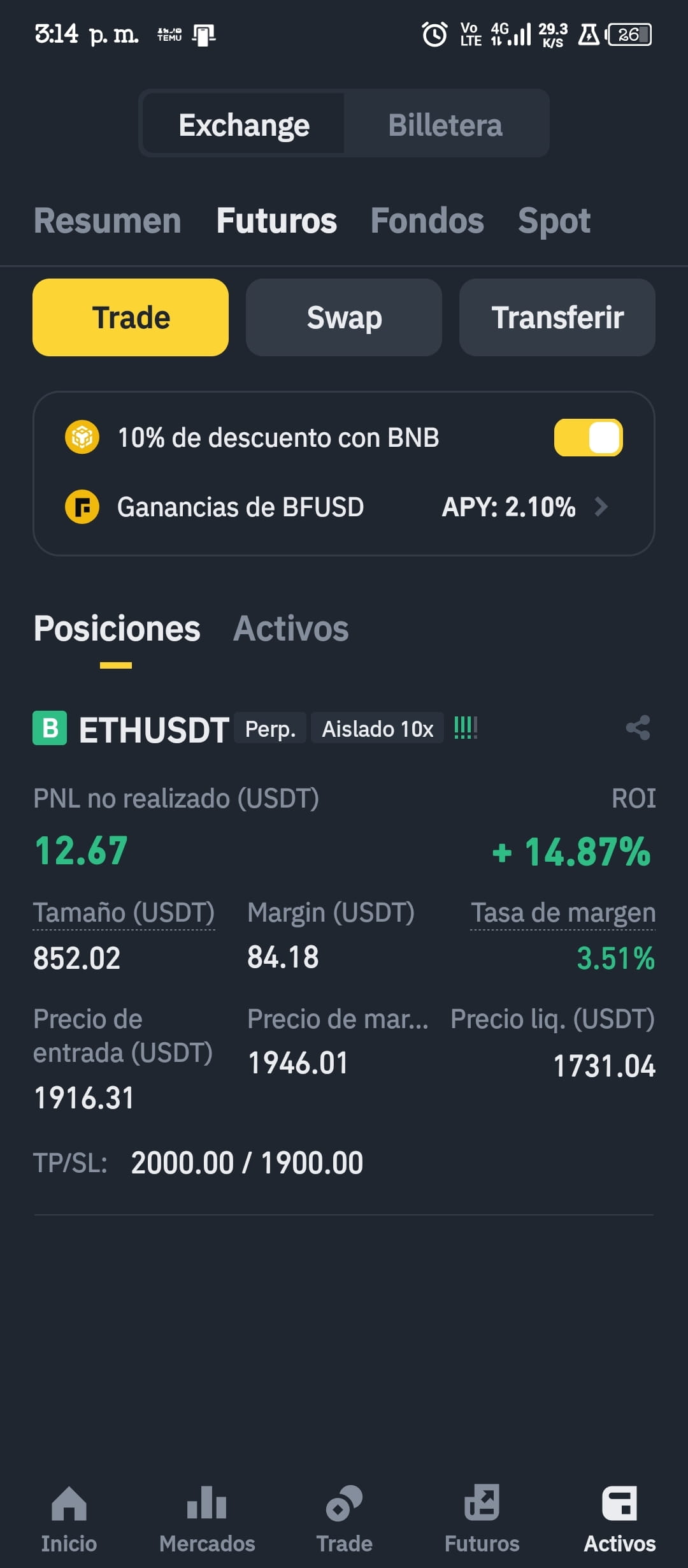
Task: Open the Trade bottom navigation item
Action: pos(344,1519)
